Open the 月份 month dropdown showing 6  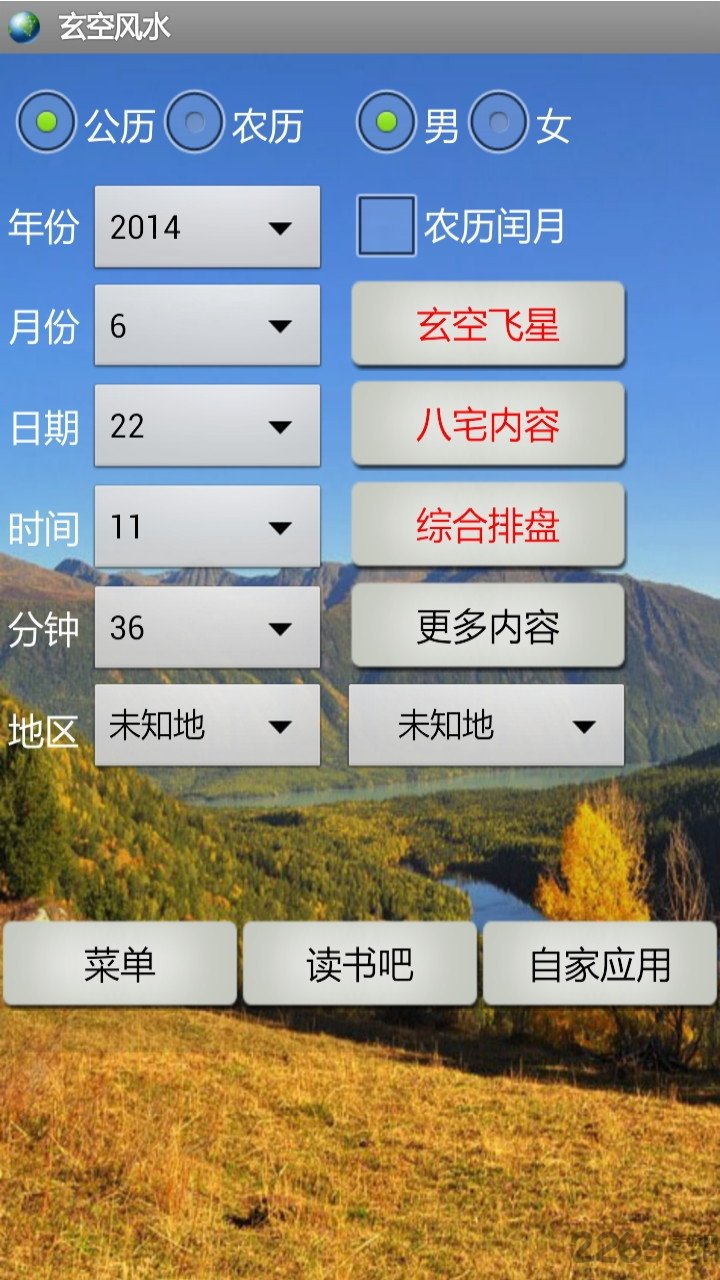click(205, 327)
